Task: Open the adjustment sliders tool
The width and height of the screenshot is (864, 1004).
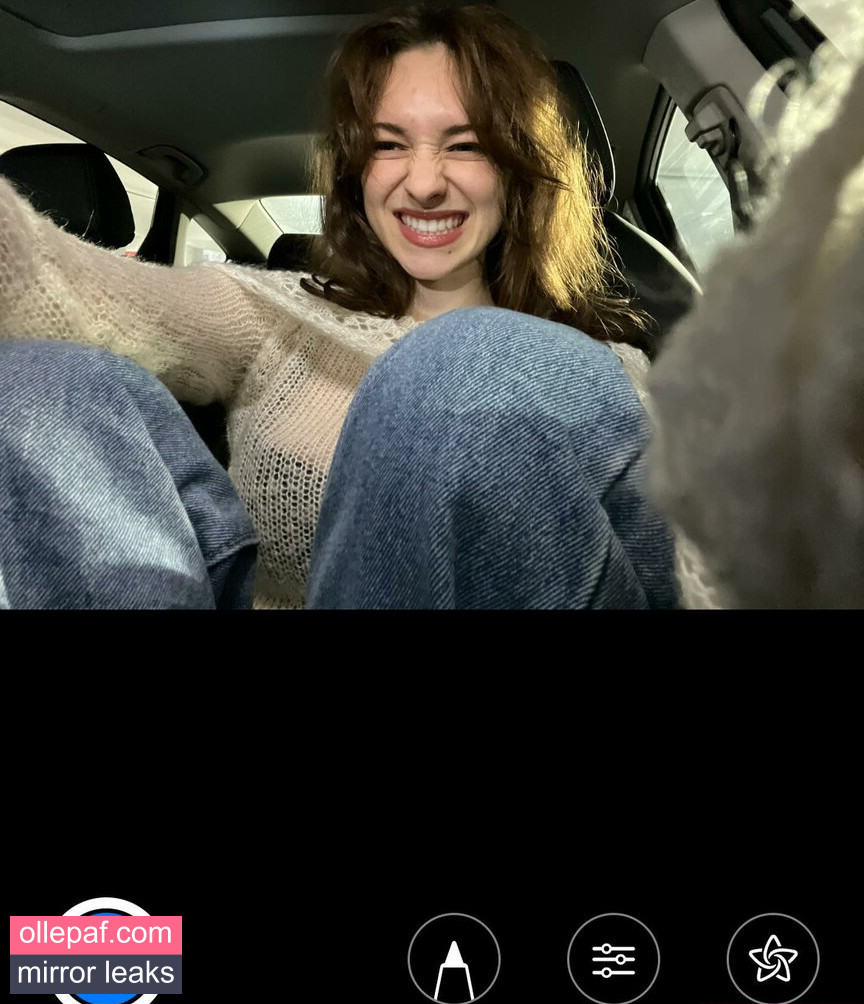Action: [x=613, y=960]
